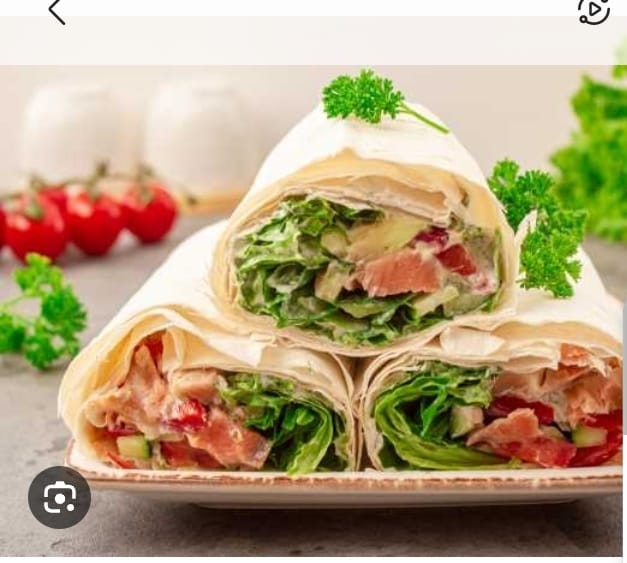Go back using the top-left arrow
Image resolution: width=627 pixels, height=563 pixels.
tap(57, 12)
